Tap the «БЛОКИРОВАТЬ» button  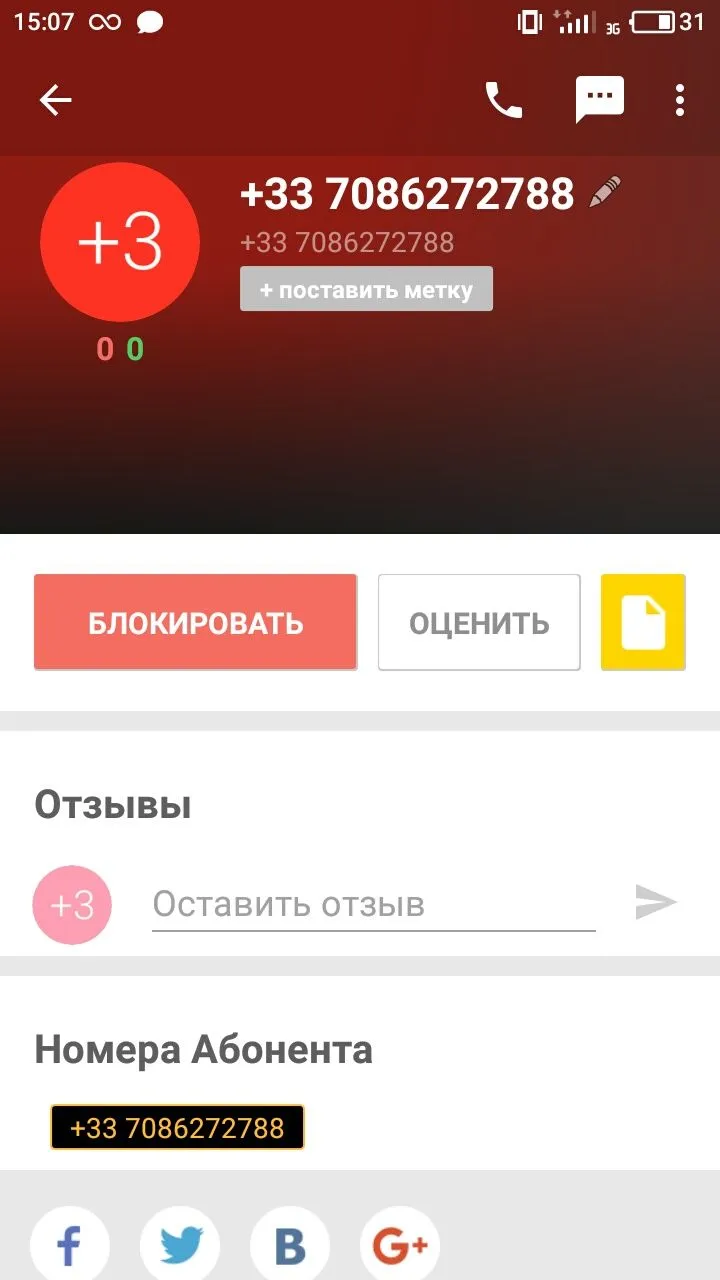point(196,622)
